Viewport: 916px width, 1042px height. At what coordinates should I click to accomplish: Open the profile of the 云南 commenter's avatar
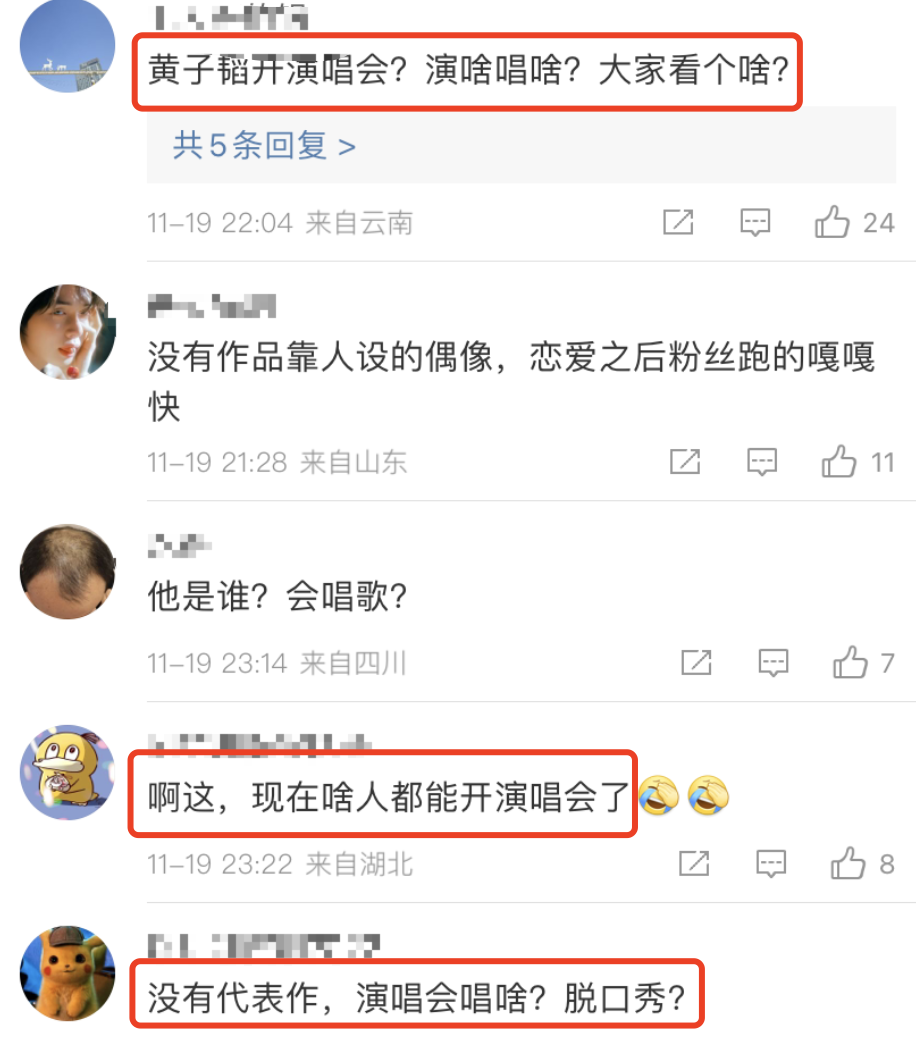click(x=67, y=46)
